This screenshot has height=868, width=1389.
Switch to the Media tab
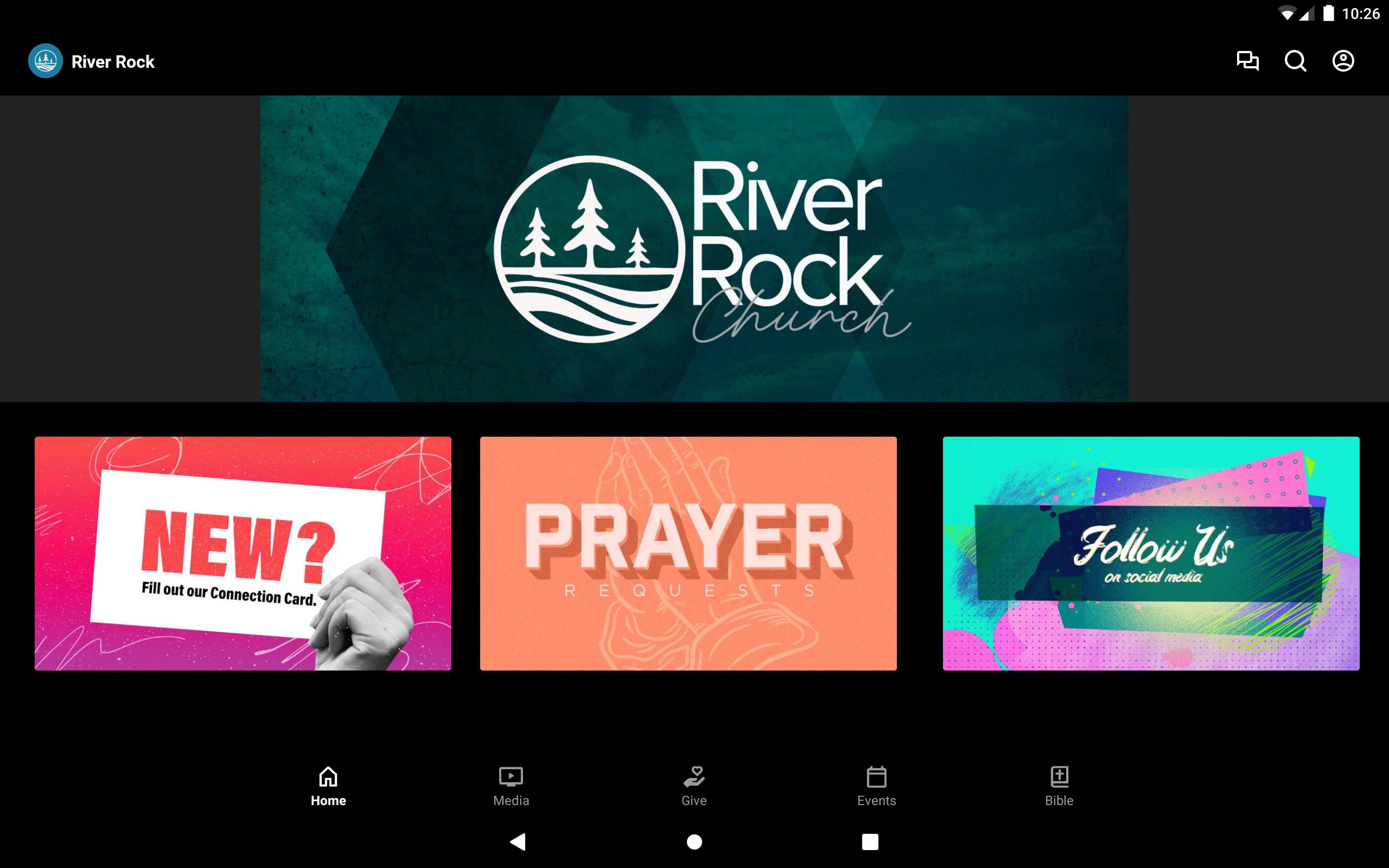click(511, 786)
